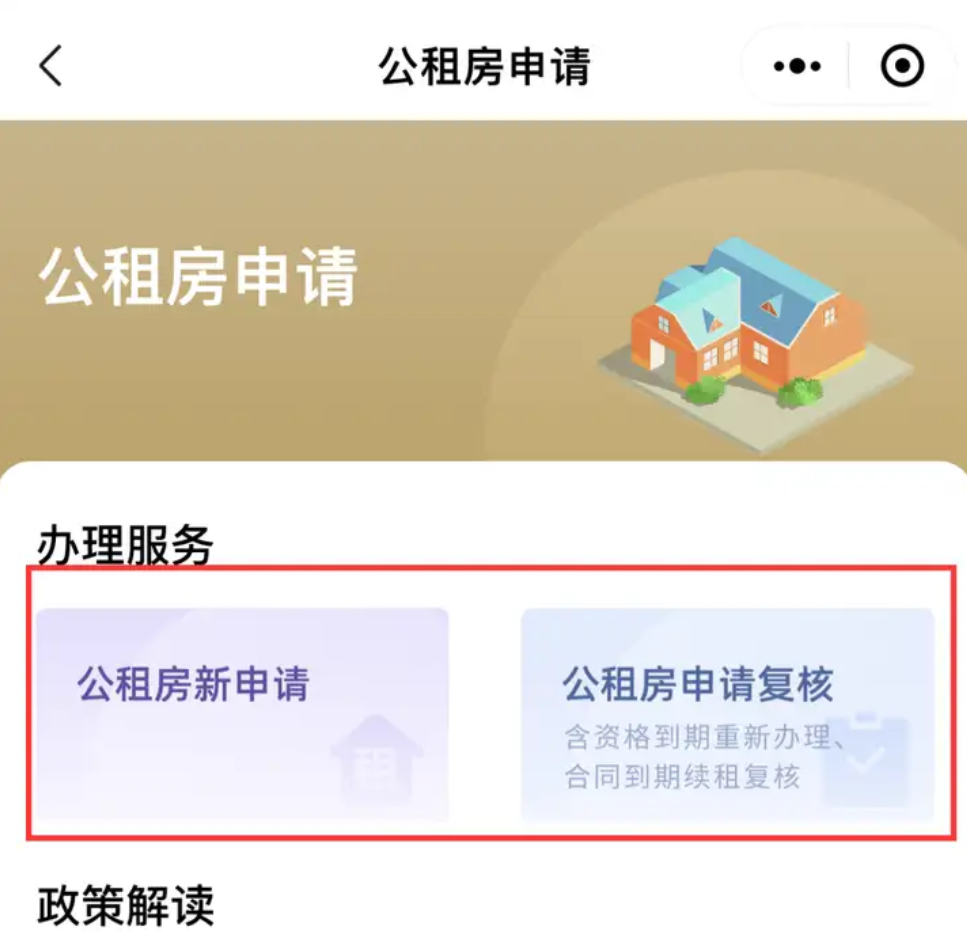Open 公租房新申请 service card
This screenshot has height=932, width=967.
(242, 713)
